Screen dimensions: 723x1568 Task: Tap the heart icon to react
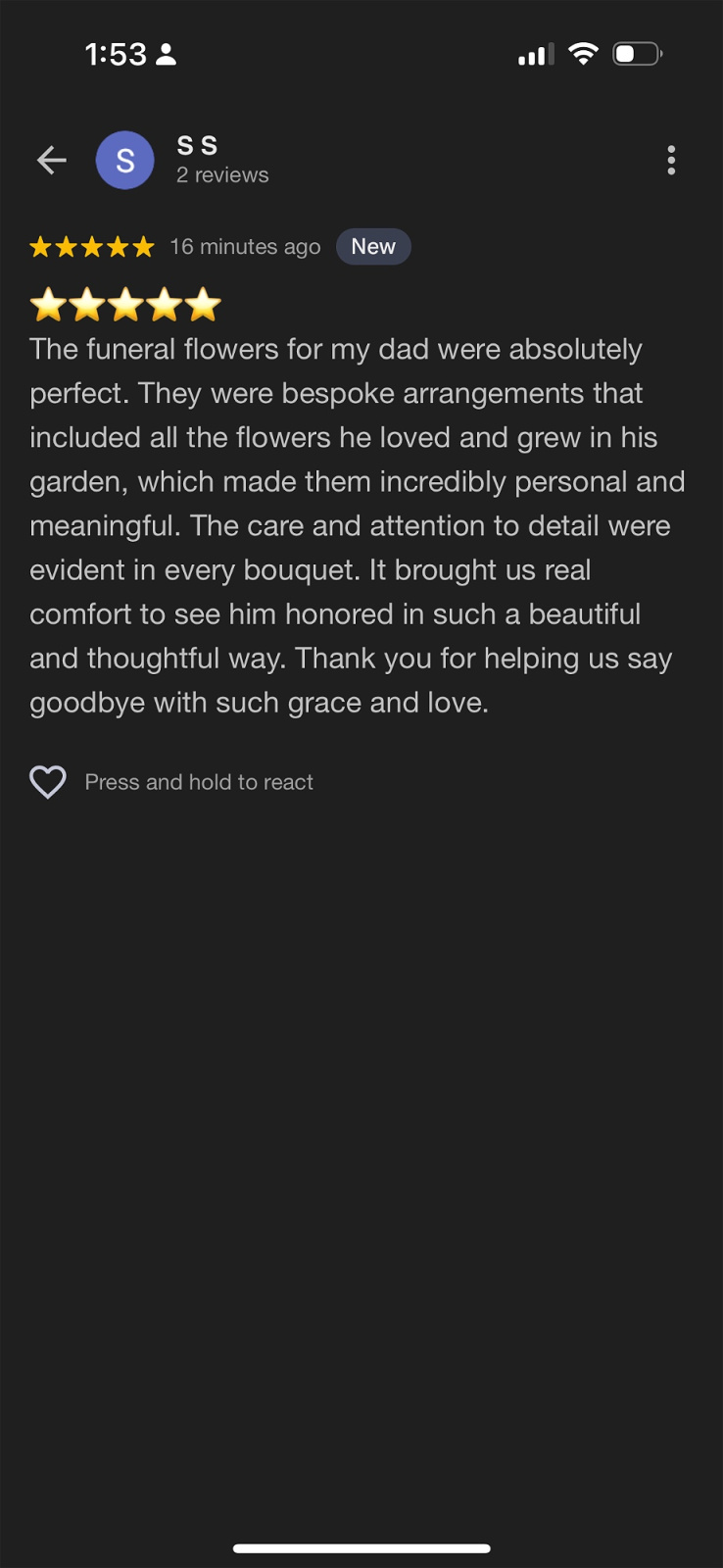pos(48,782)
